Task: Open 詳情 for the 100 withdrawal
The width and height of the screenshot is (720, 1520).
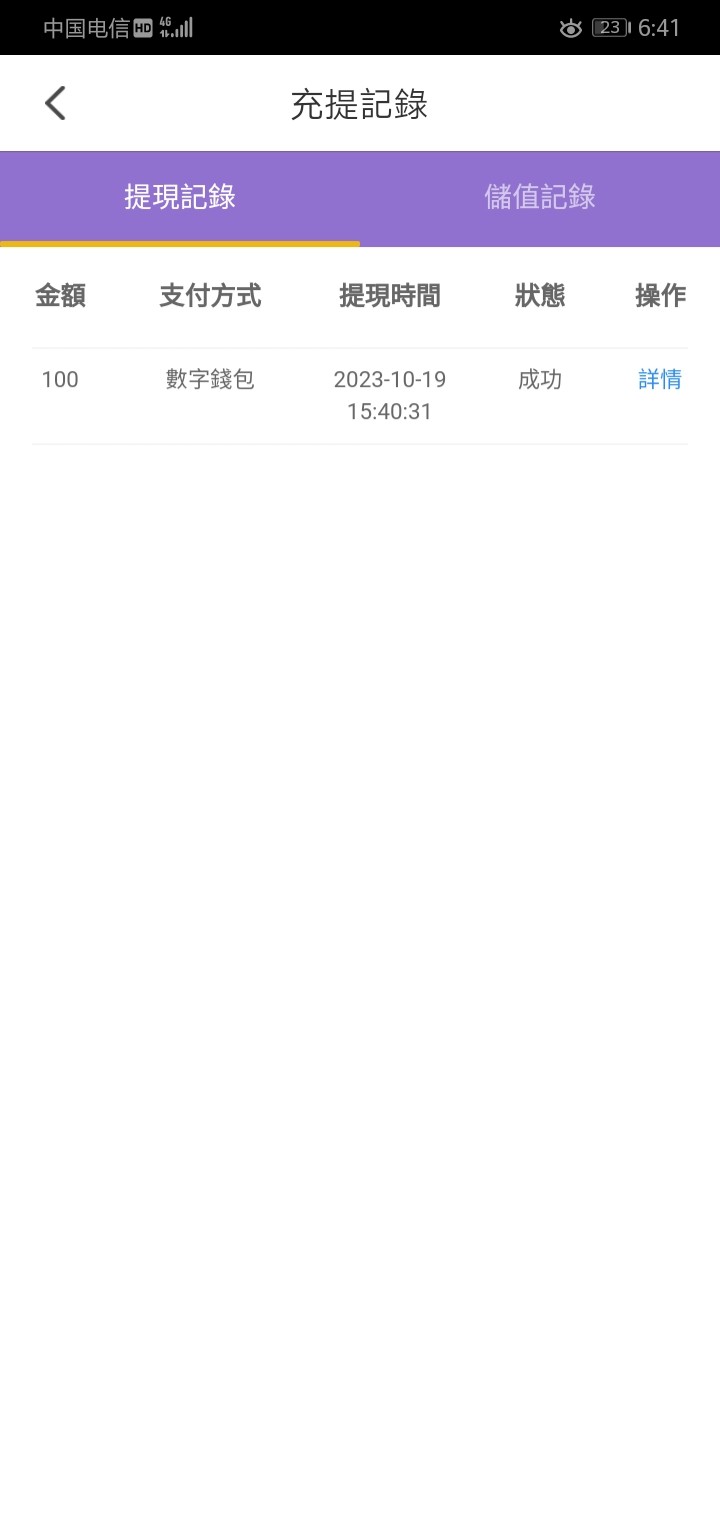Action: (660, 380)
